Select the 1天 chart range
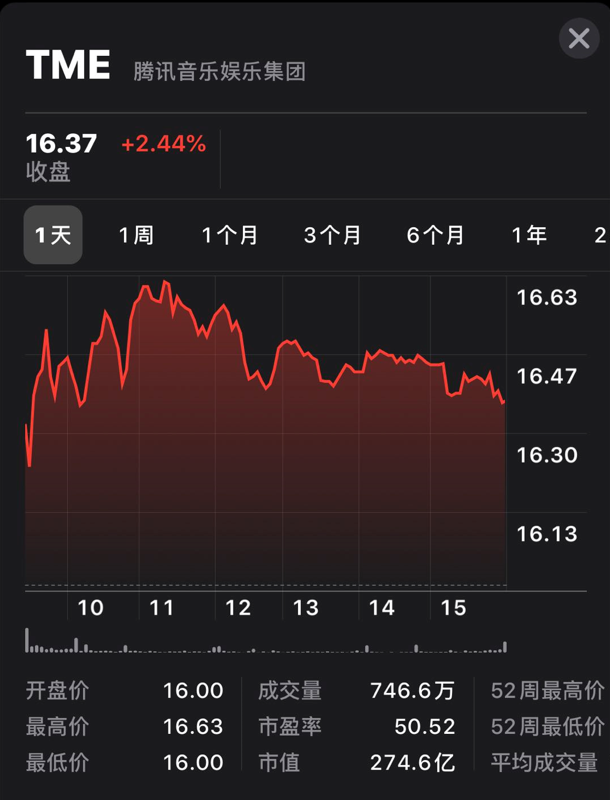 [53, 236]
